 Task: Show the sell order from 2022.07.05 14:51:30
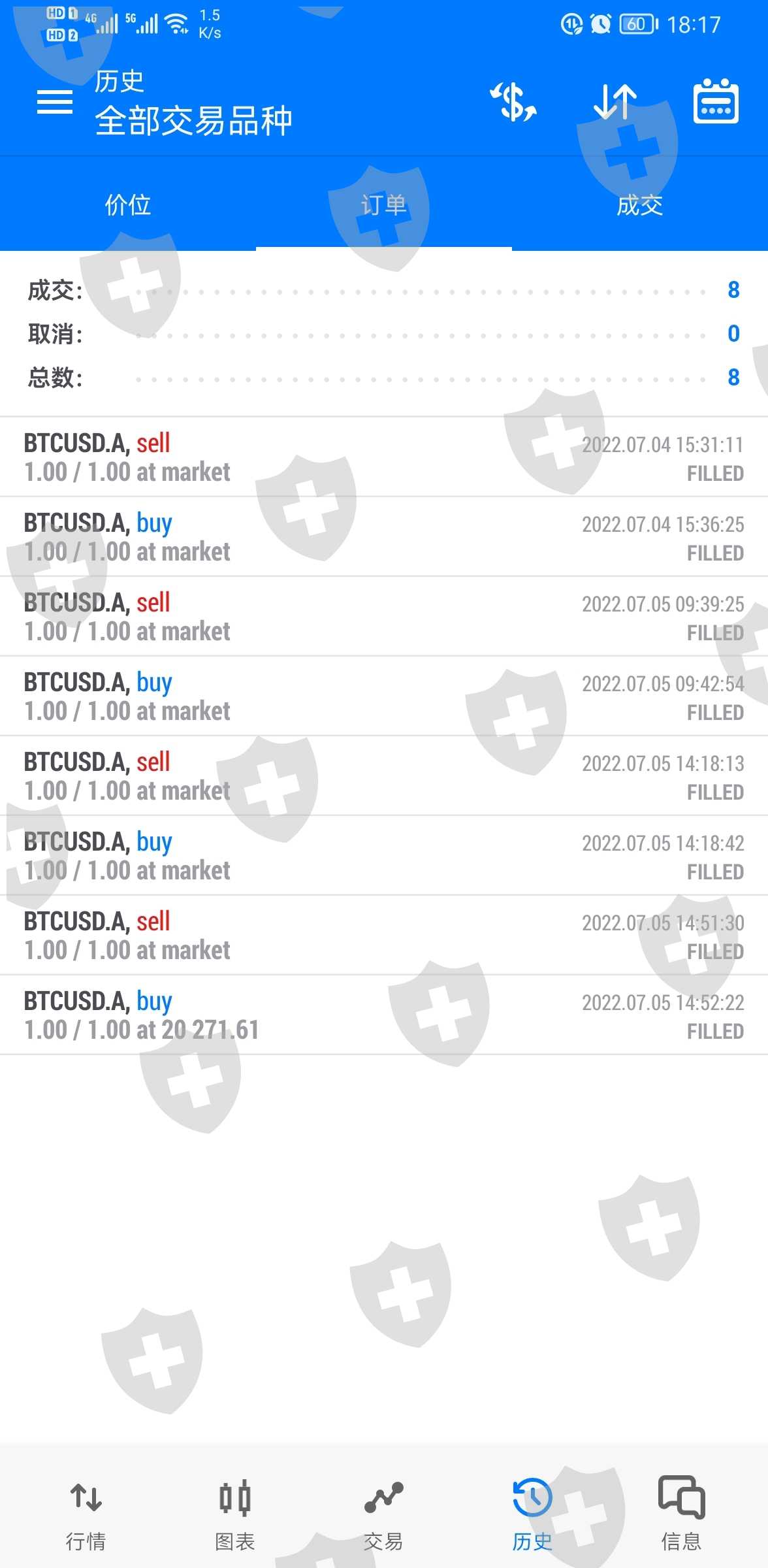point(384,936)
